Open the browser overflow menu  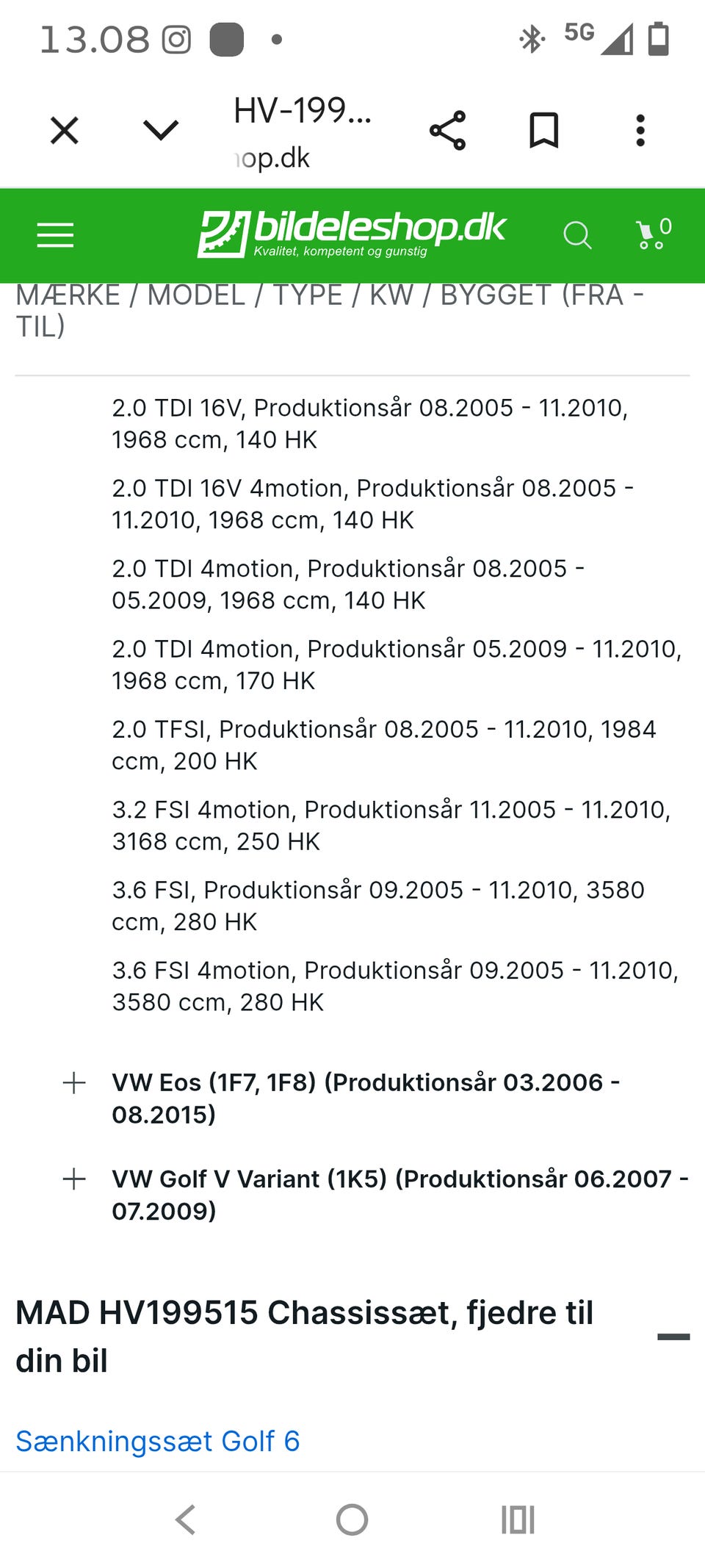pos(640,131)
